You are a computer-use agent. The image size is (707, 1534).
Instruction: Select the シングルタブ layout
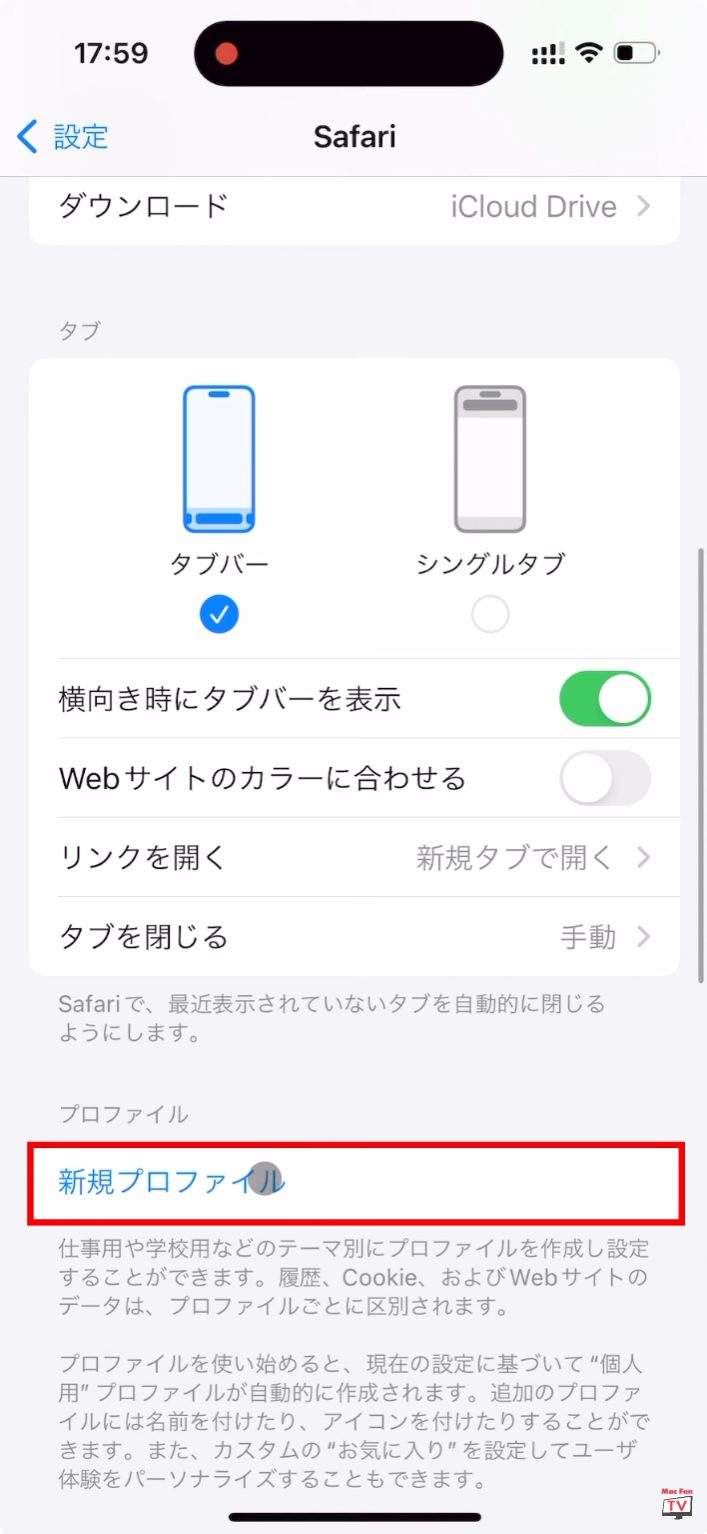[x=490, y=508]
